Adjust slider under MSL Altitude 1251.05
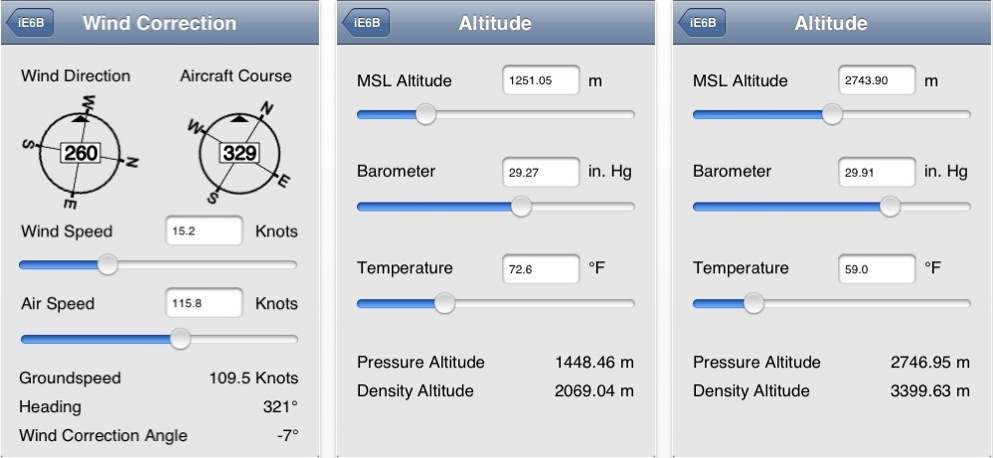Screen dimensions: 993x458 click(426, 114)
